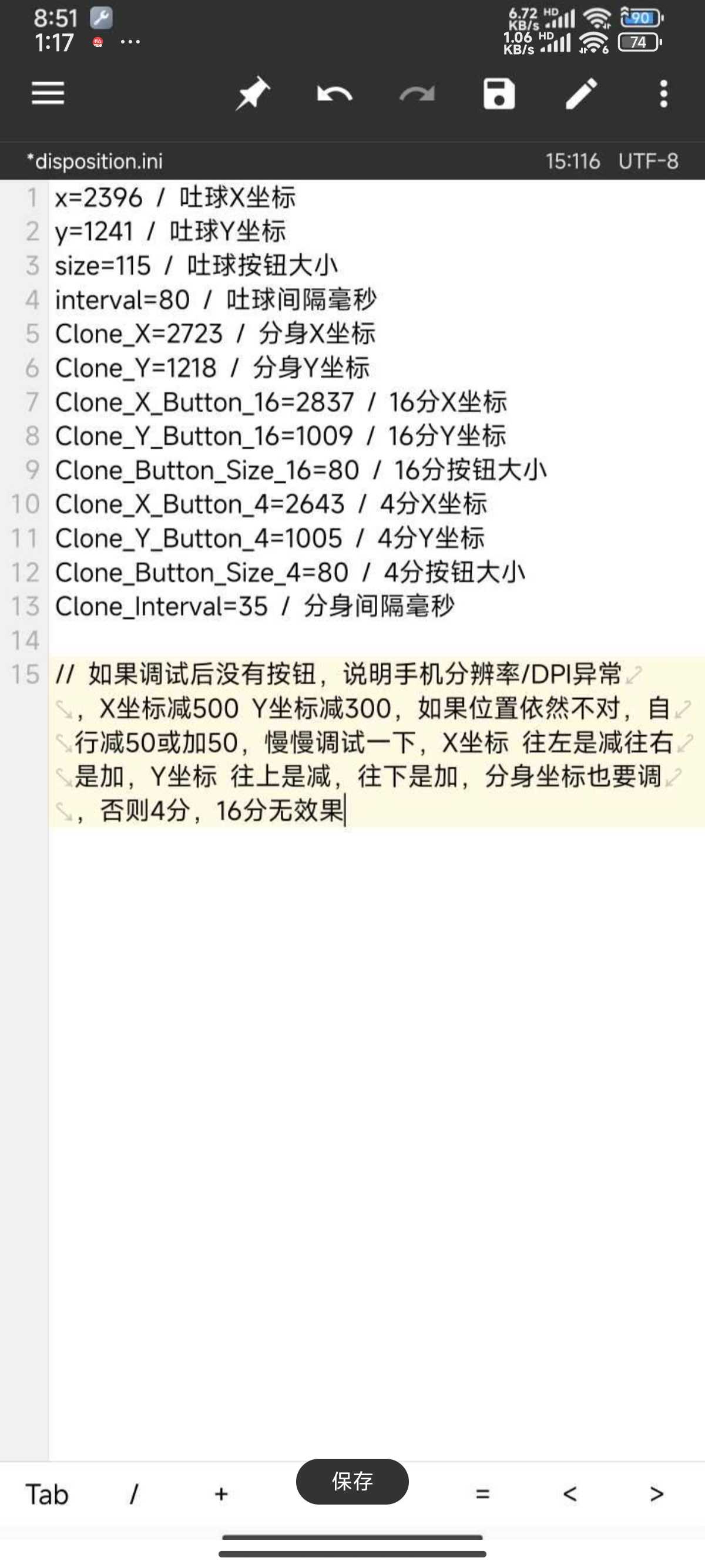
Task: Open the three-dot overflow menu
Action: tap(664, 94)
